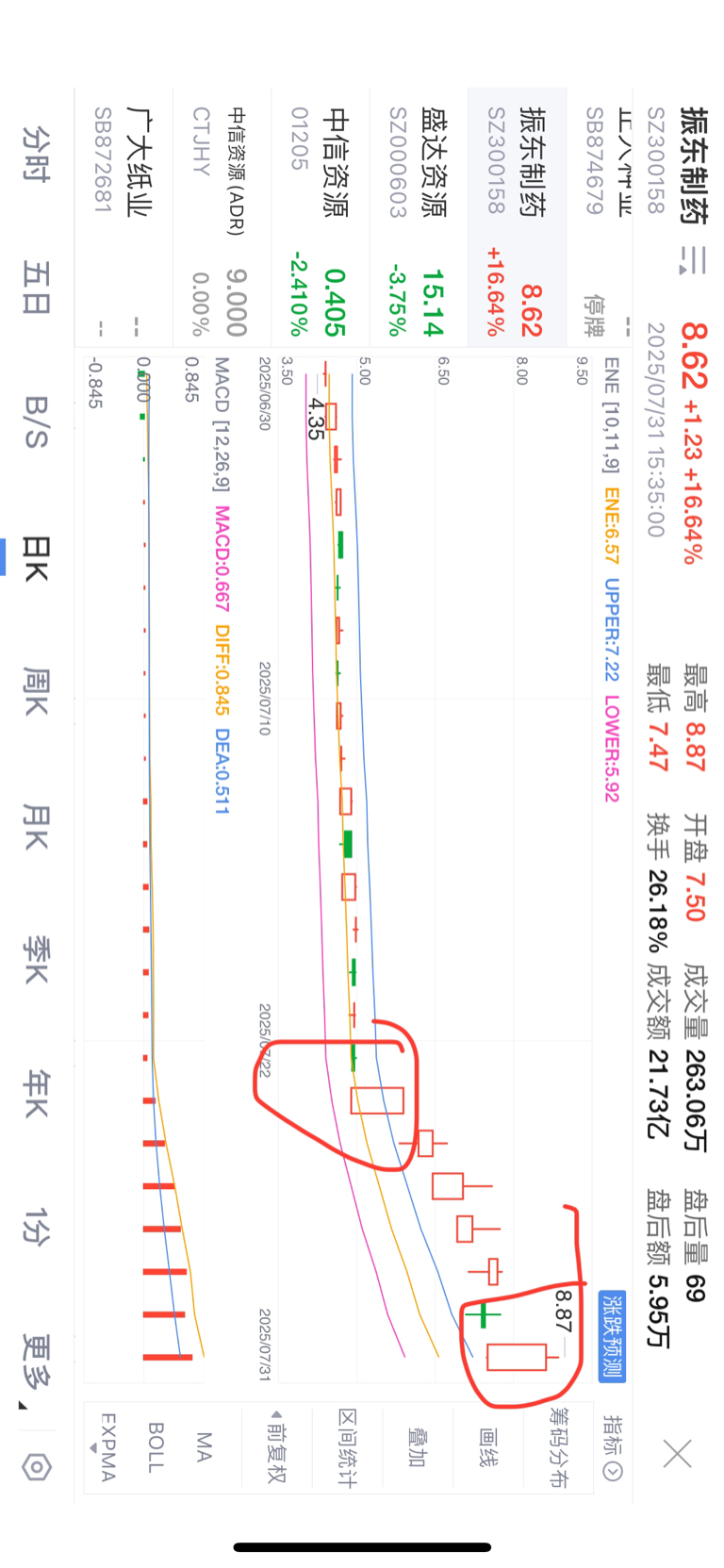The image size is (724, 1568).
Task: Select the EXPMA indicator
Action: coord(107,1447)
